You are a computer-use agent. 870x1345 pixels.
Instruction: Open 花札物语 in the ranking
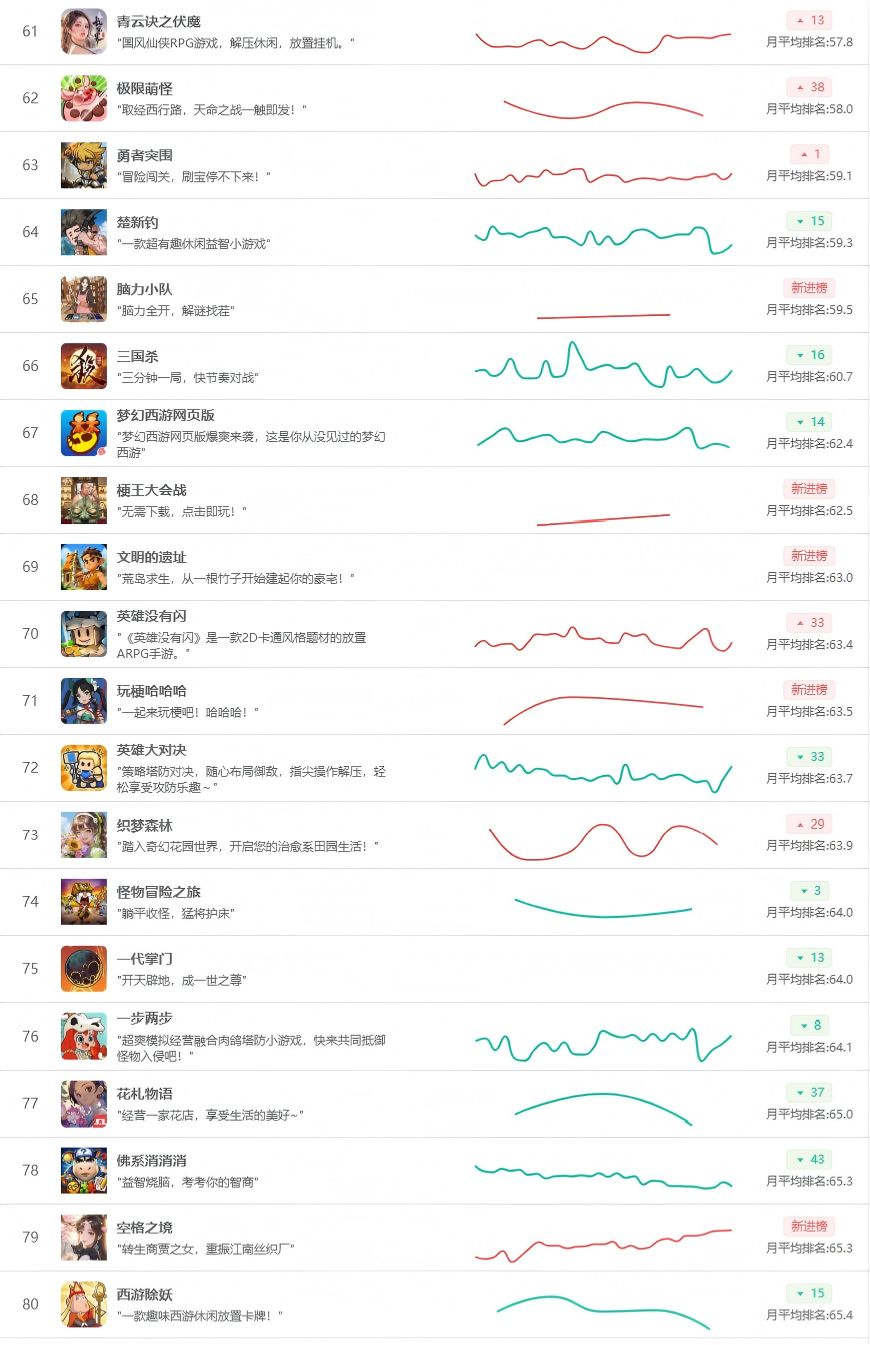[434, 1104]
